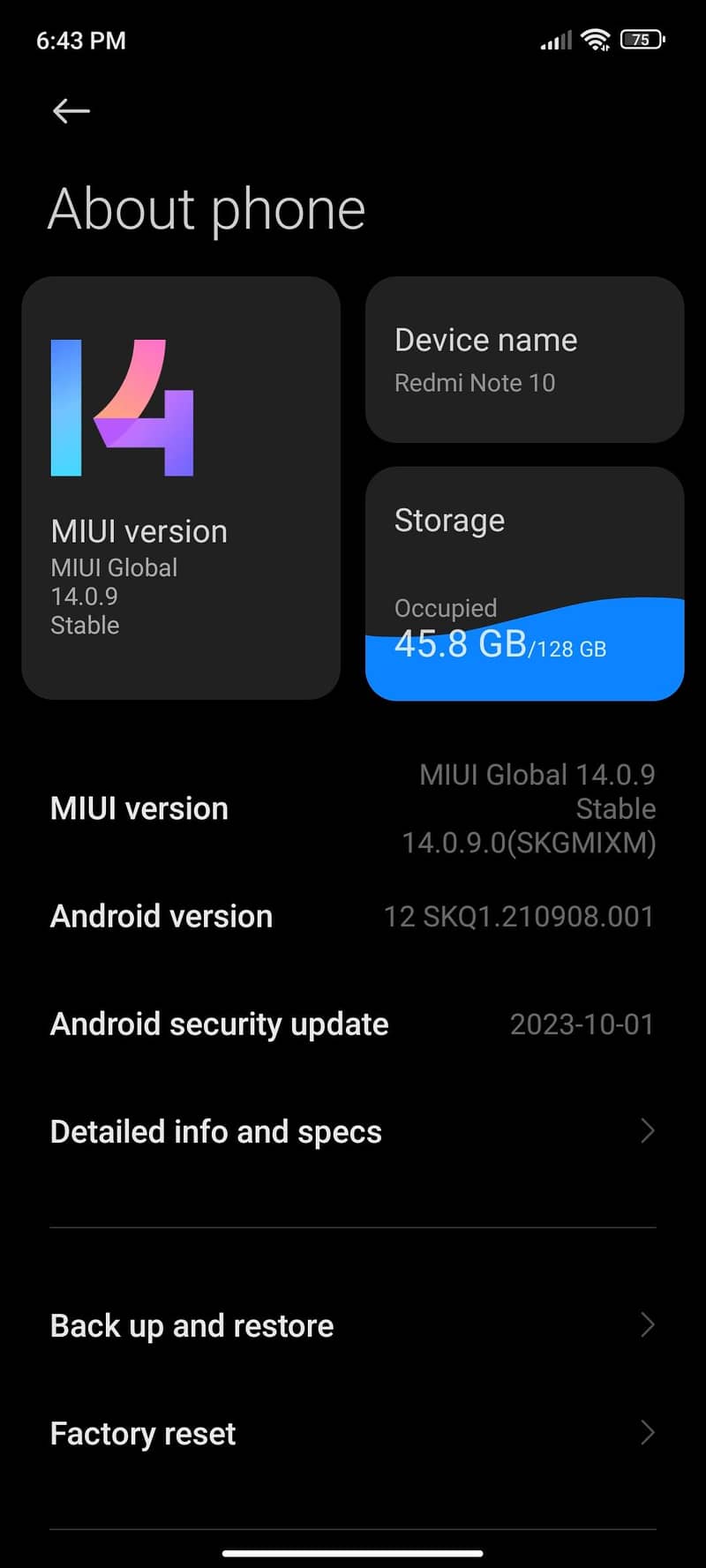The image size is (706, 1568).
Task: Tap the cellular signal strength icon
Action: [549, 40]
